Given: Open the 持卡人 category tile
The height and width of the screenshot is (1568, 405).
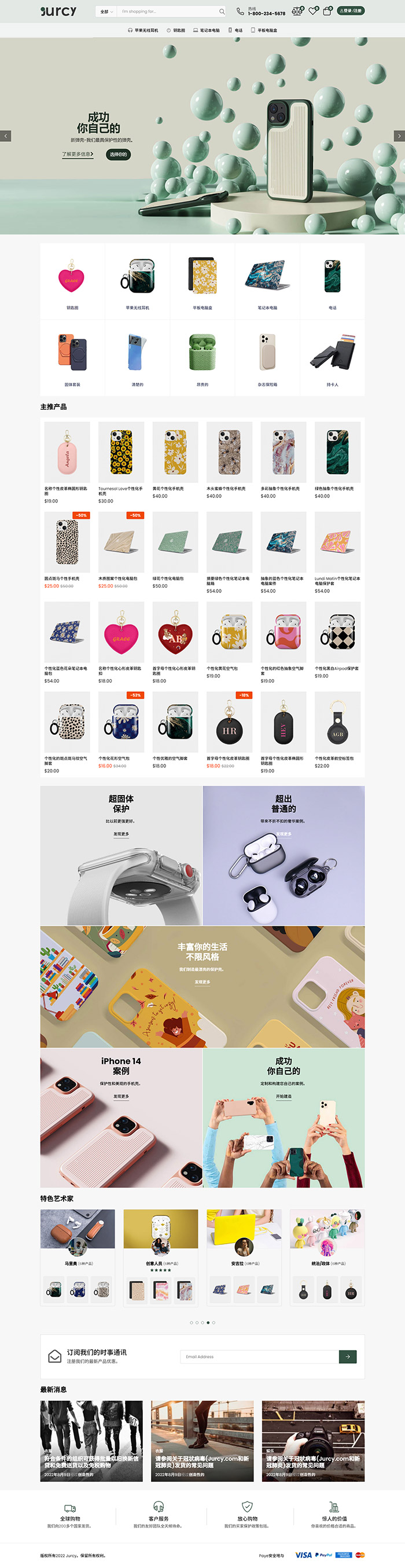Looking at the screenshot, I should pyautogui.click(x=332, y=358).
